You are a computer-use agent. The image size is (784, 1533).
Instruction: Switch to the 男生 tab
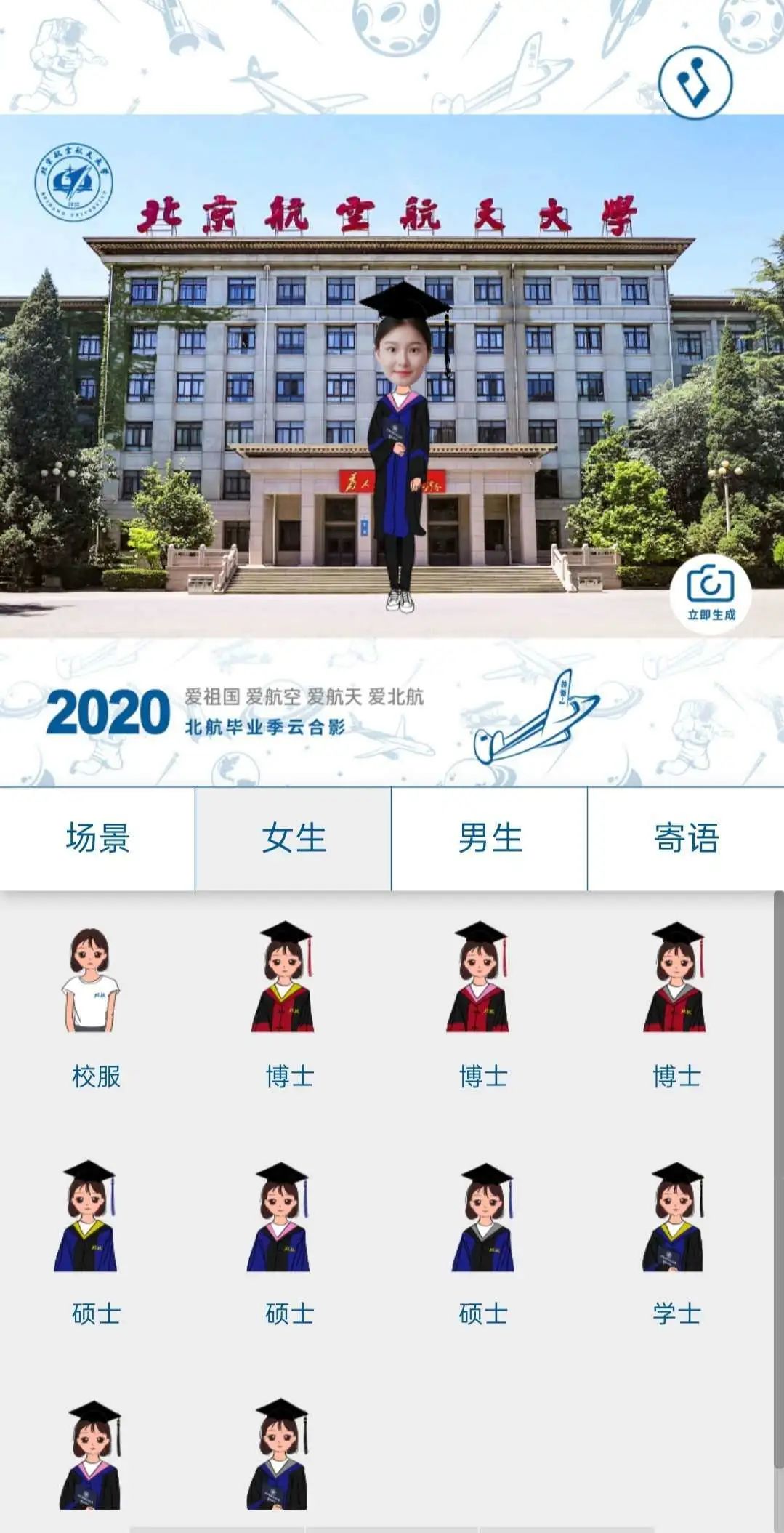[x=490, y=838]
